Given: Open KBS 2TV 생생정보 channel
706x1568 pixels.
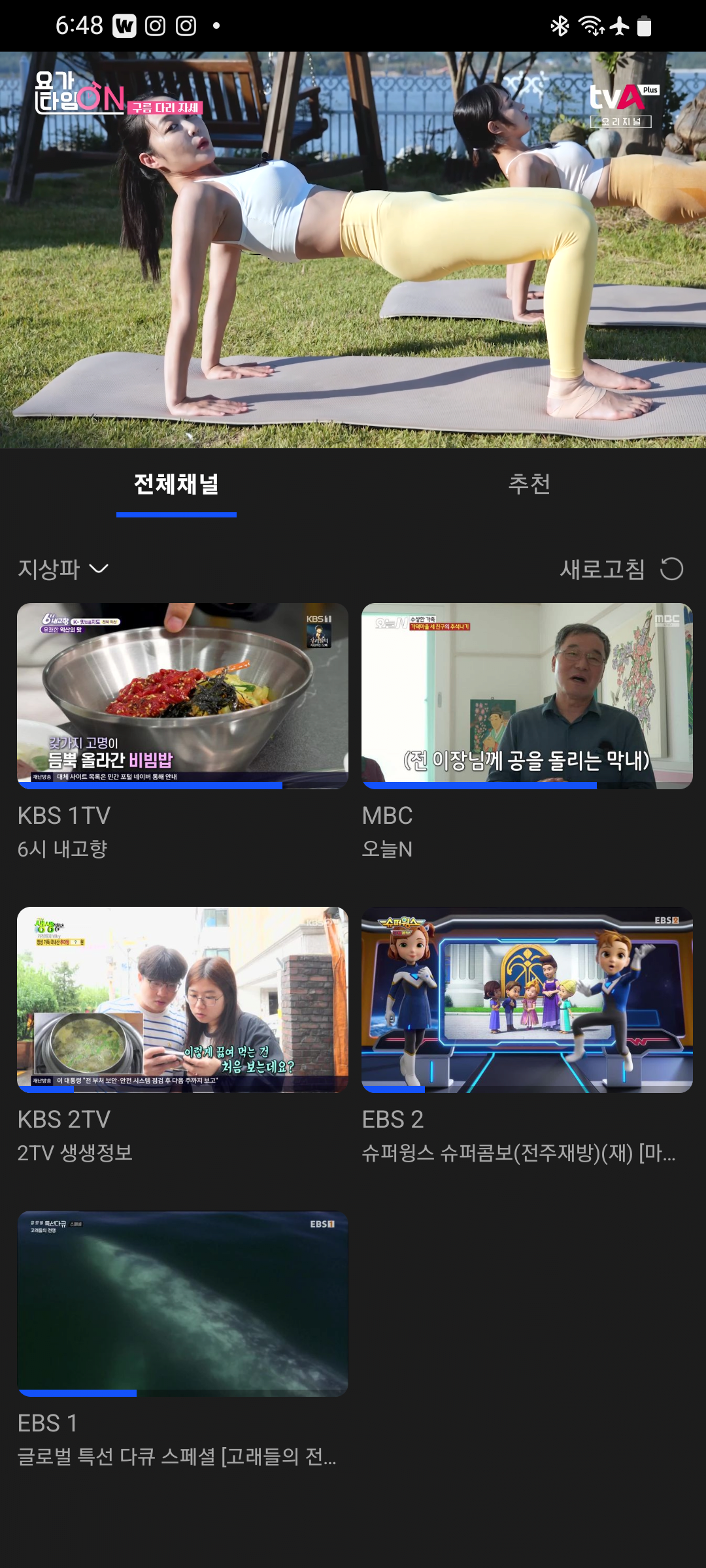Looking at the screenshot, I should click(182, 1000).
